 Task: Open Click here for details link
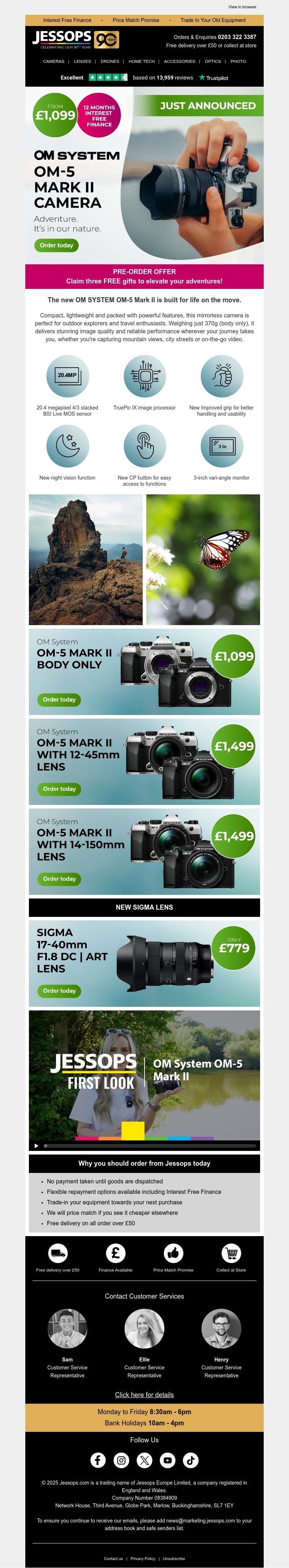coord(144,1395)
